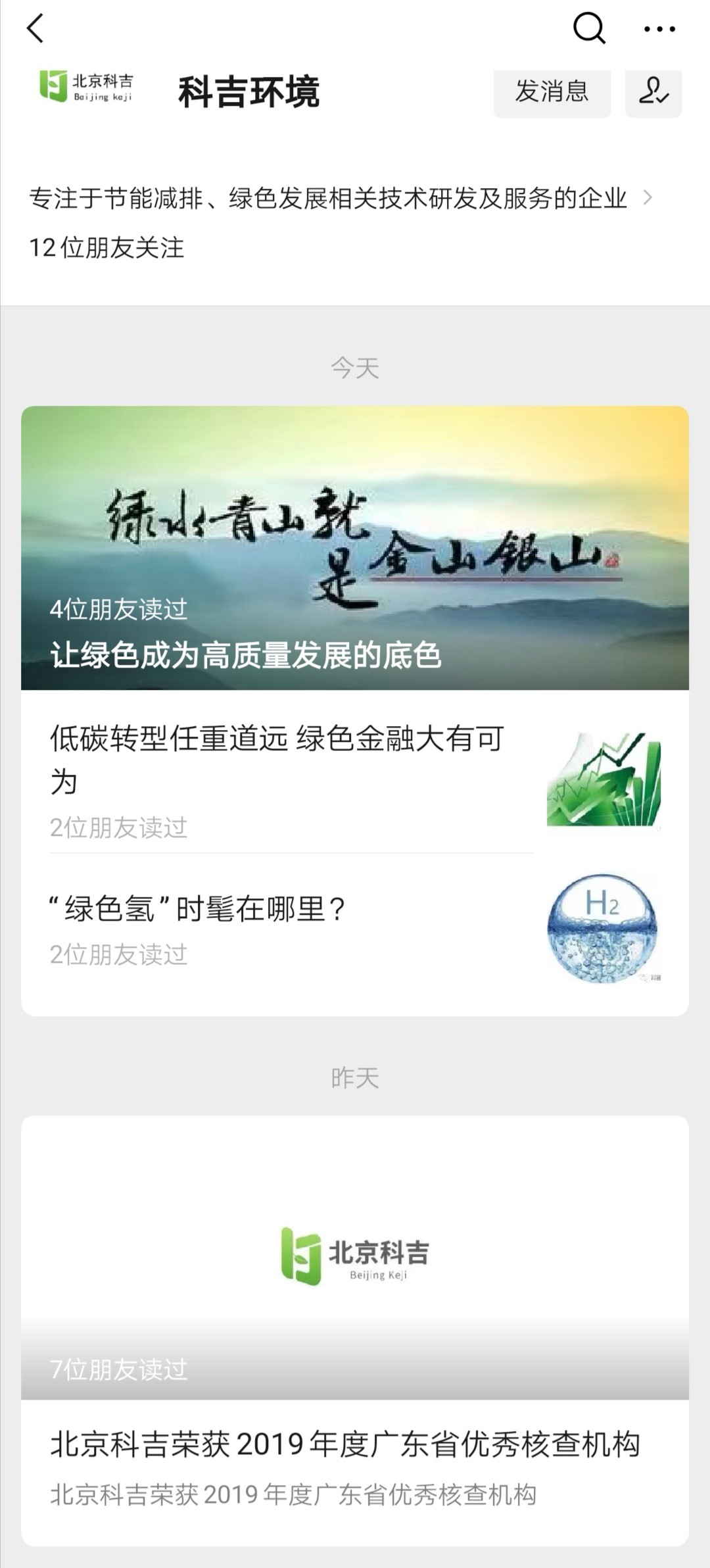The height and width of the screenshot is (1568, 710).
Task: Open article 让绿色成为高质量发展的底色
Action: 355,547
